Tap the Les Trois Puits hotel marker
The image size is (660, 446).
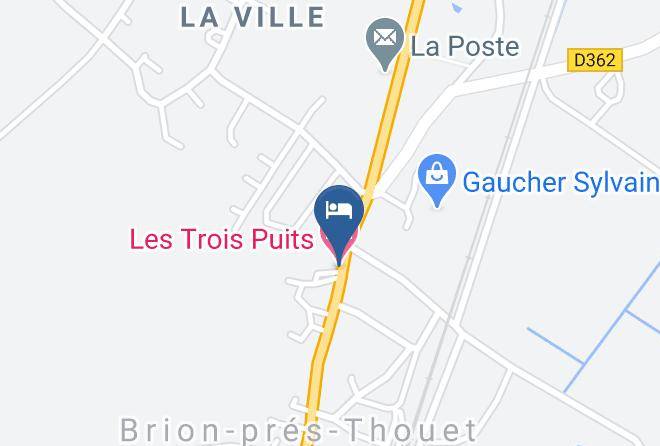(339, 223)
